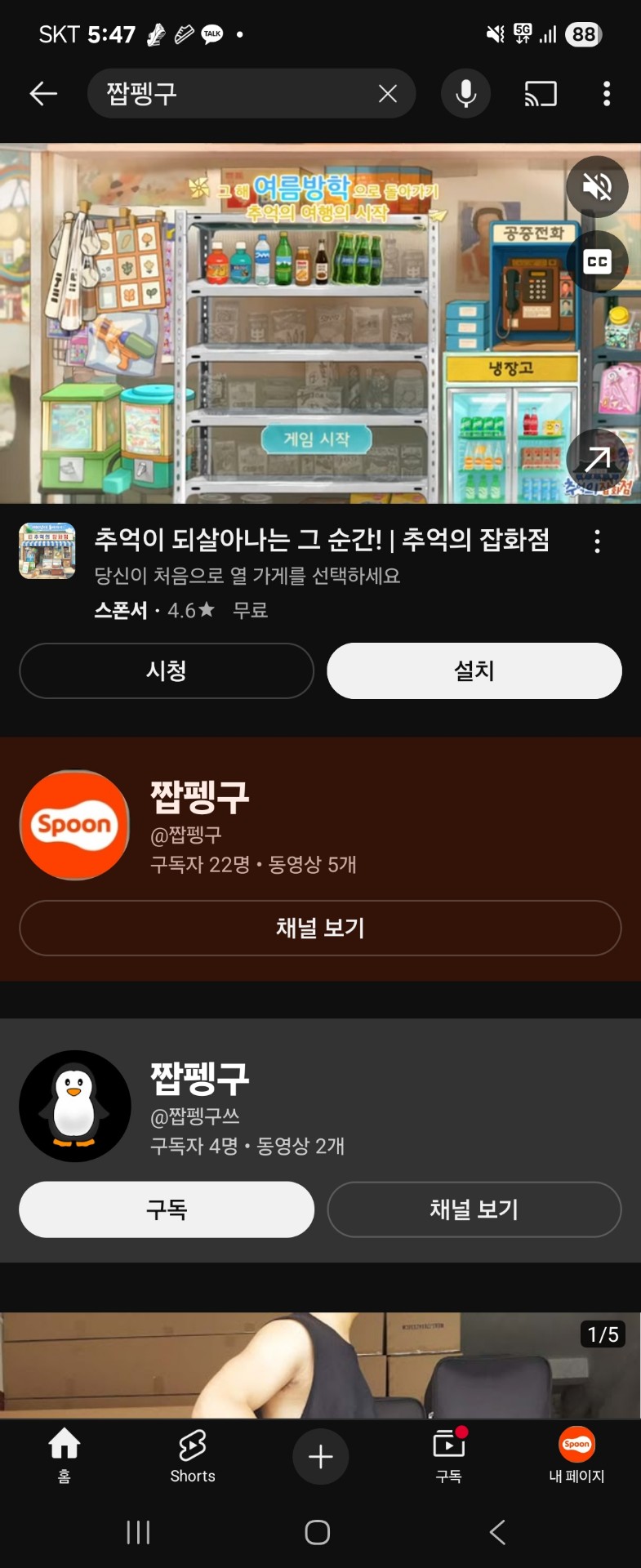Open more options for 추억의 잡화점 ad
The image size is (641, 1568).
pyautogui.click(x=598, y=541)
